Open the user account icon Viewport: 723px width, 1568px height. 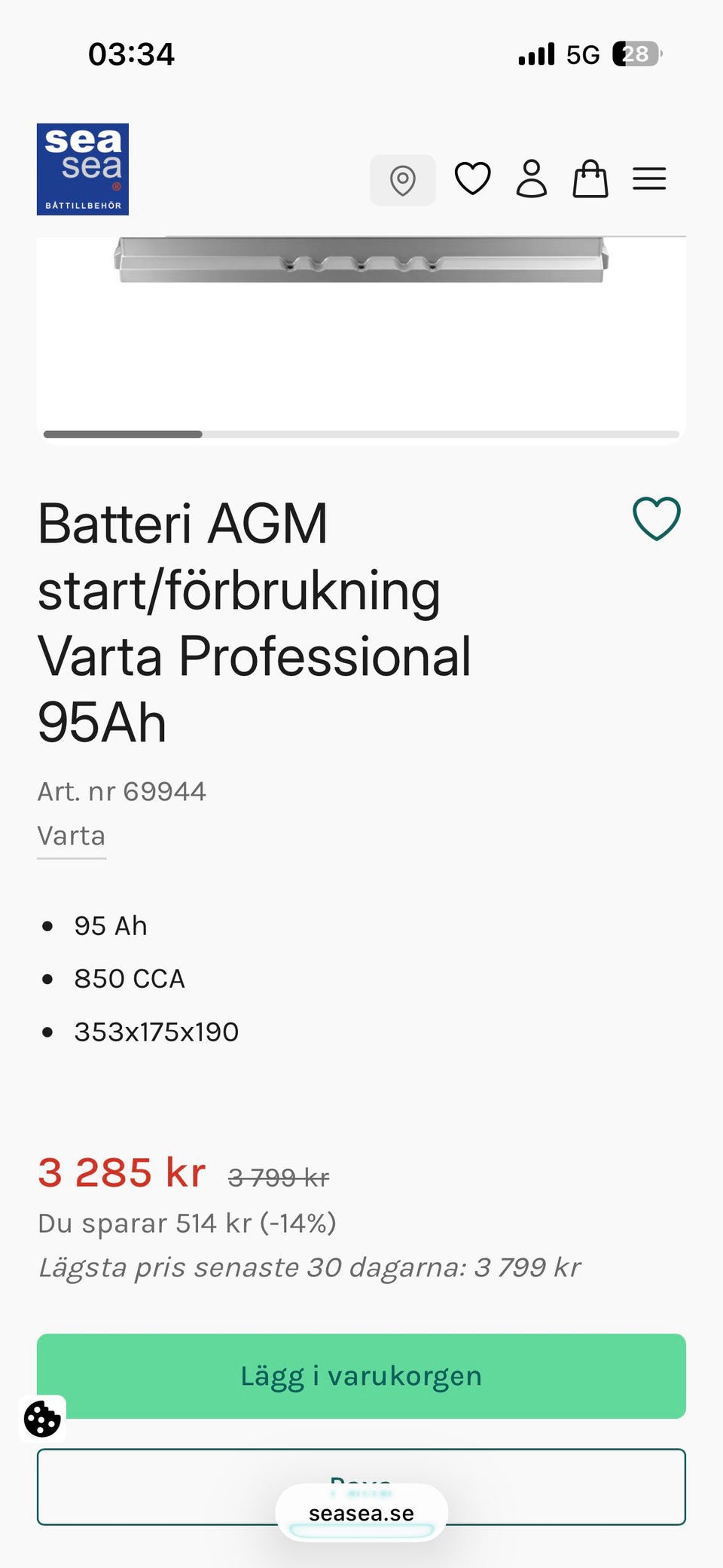[531, 179]
